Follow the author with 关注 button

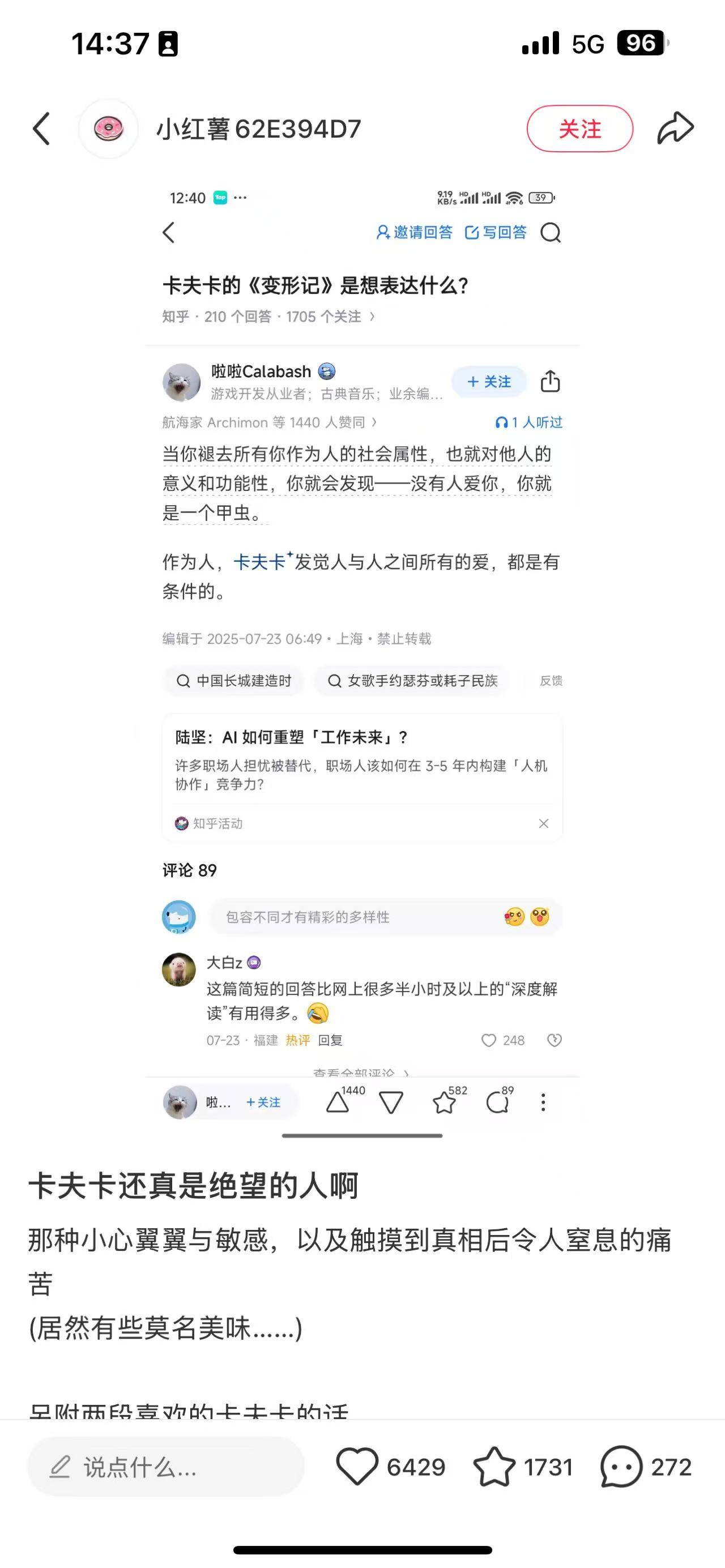(x=579, y=129)
